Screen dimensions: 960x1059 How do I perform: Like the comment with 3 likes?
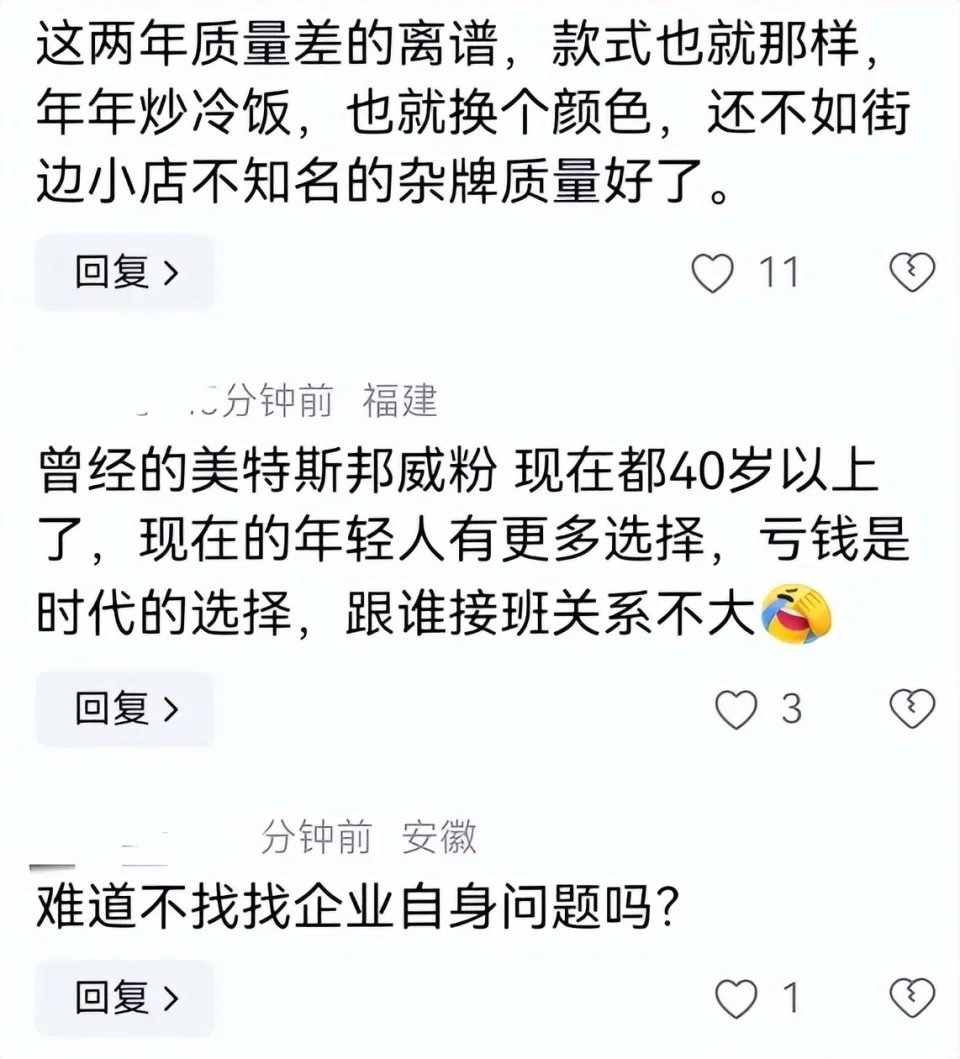click(738, 710)
